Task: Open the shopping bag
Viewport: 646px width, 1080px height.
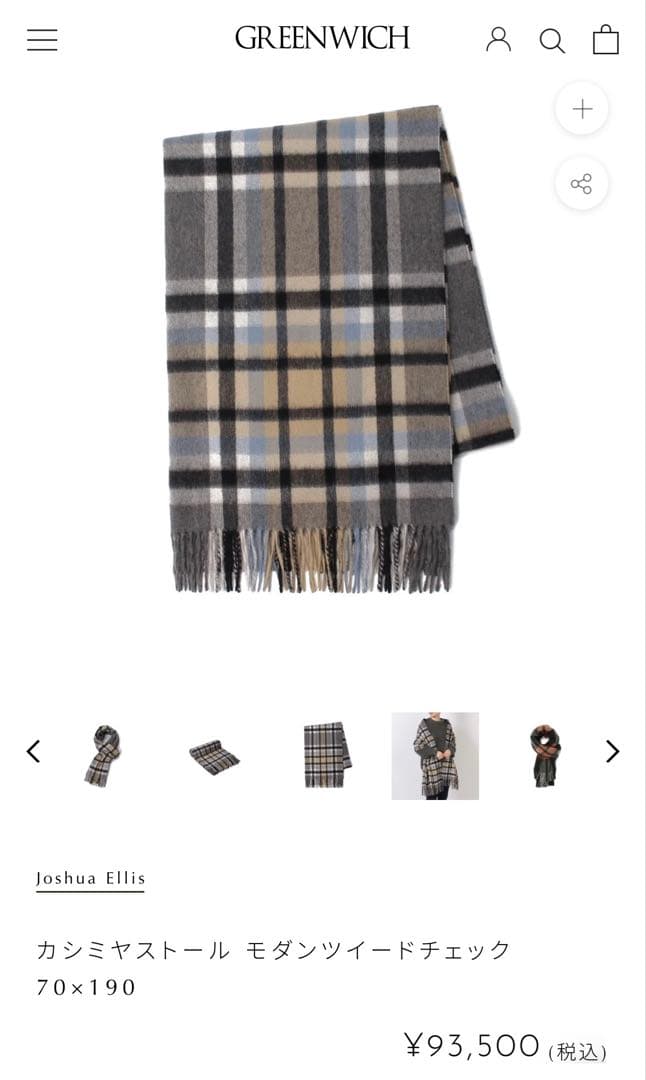Action: 606,40
